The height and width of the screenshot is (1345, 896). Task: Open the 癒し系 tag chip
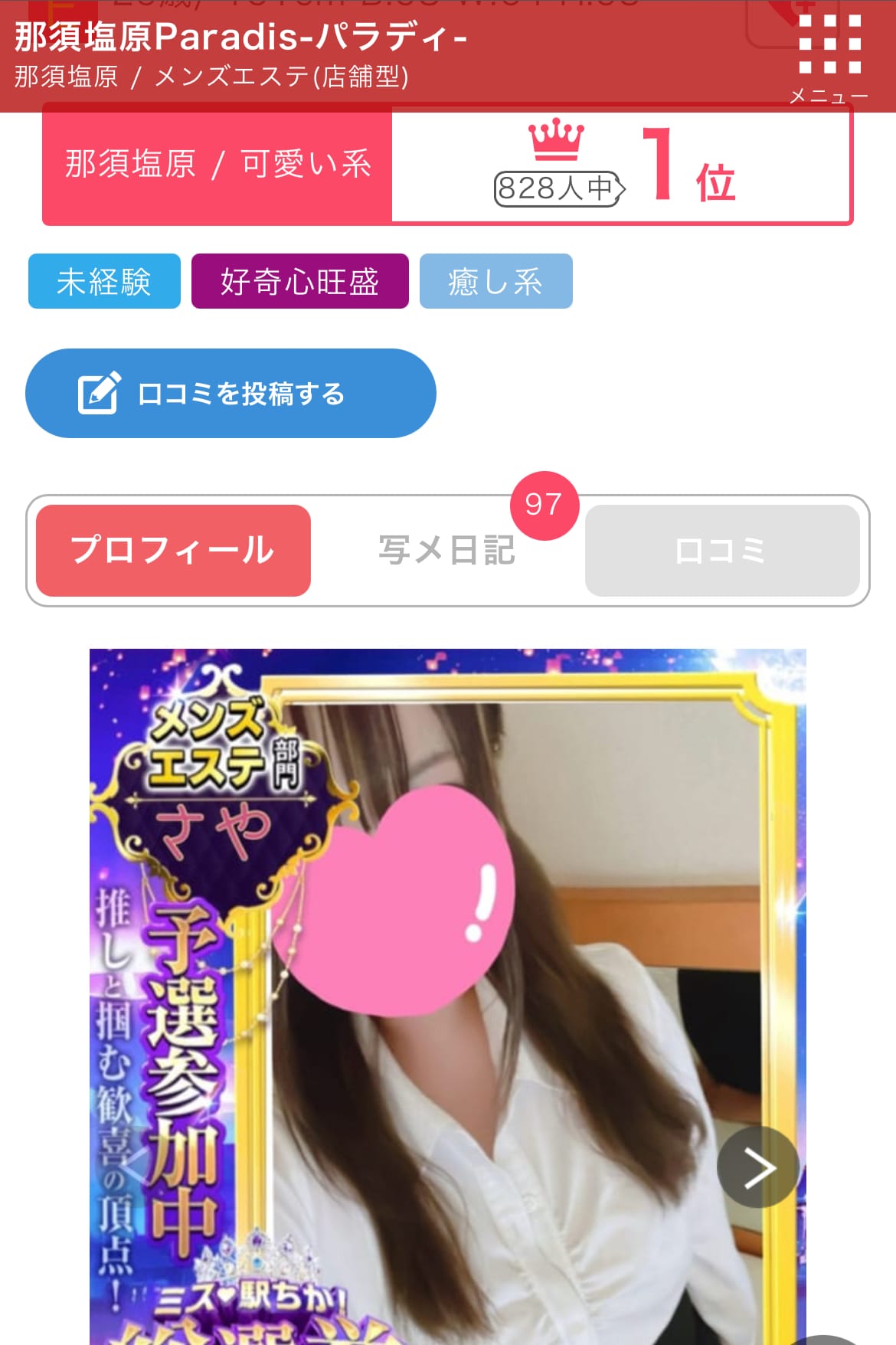click(495, 281)
